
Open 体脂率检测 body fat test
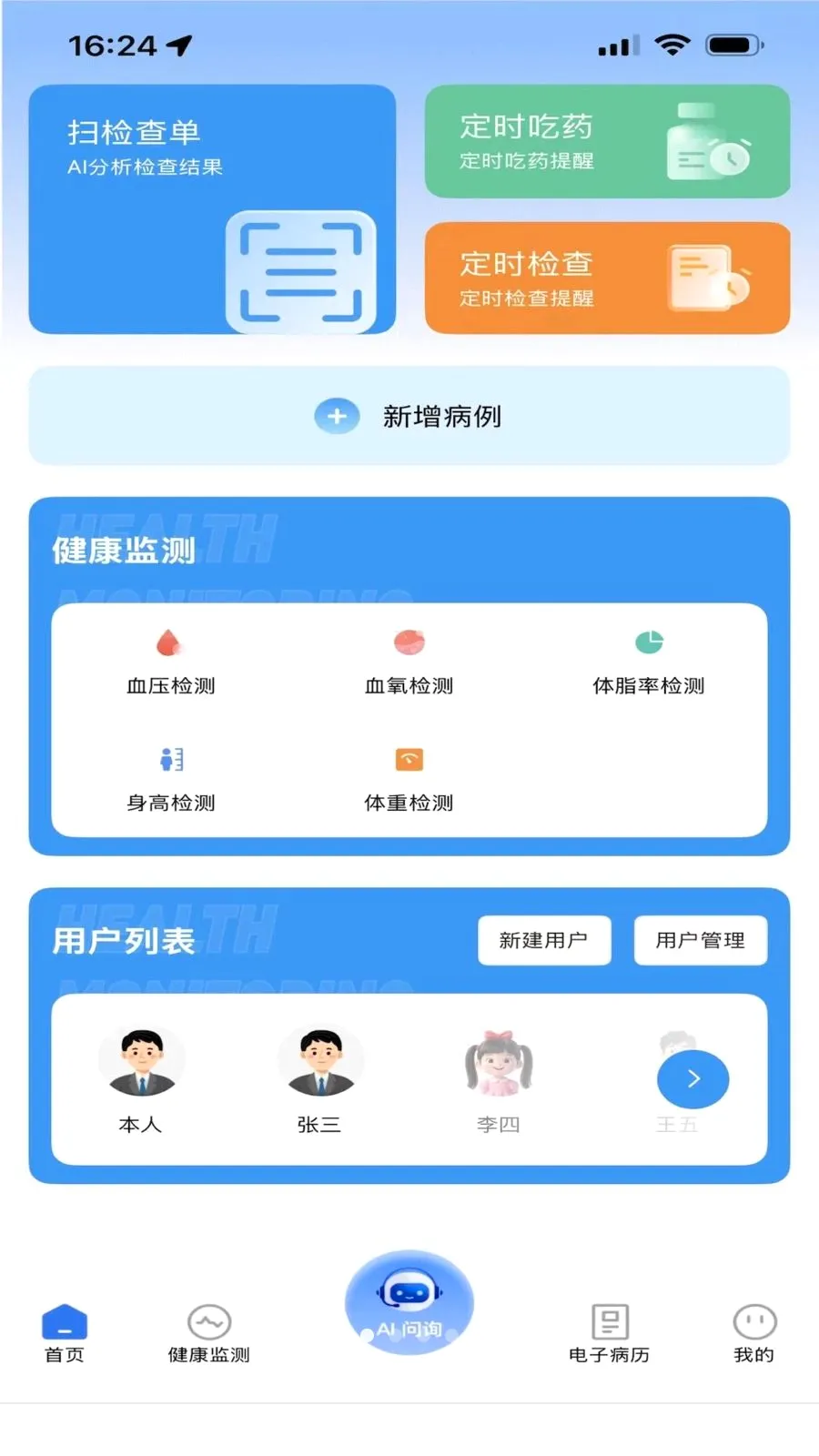point(649,662)
